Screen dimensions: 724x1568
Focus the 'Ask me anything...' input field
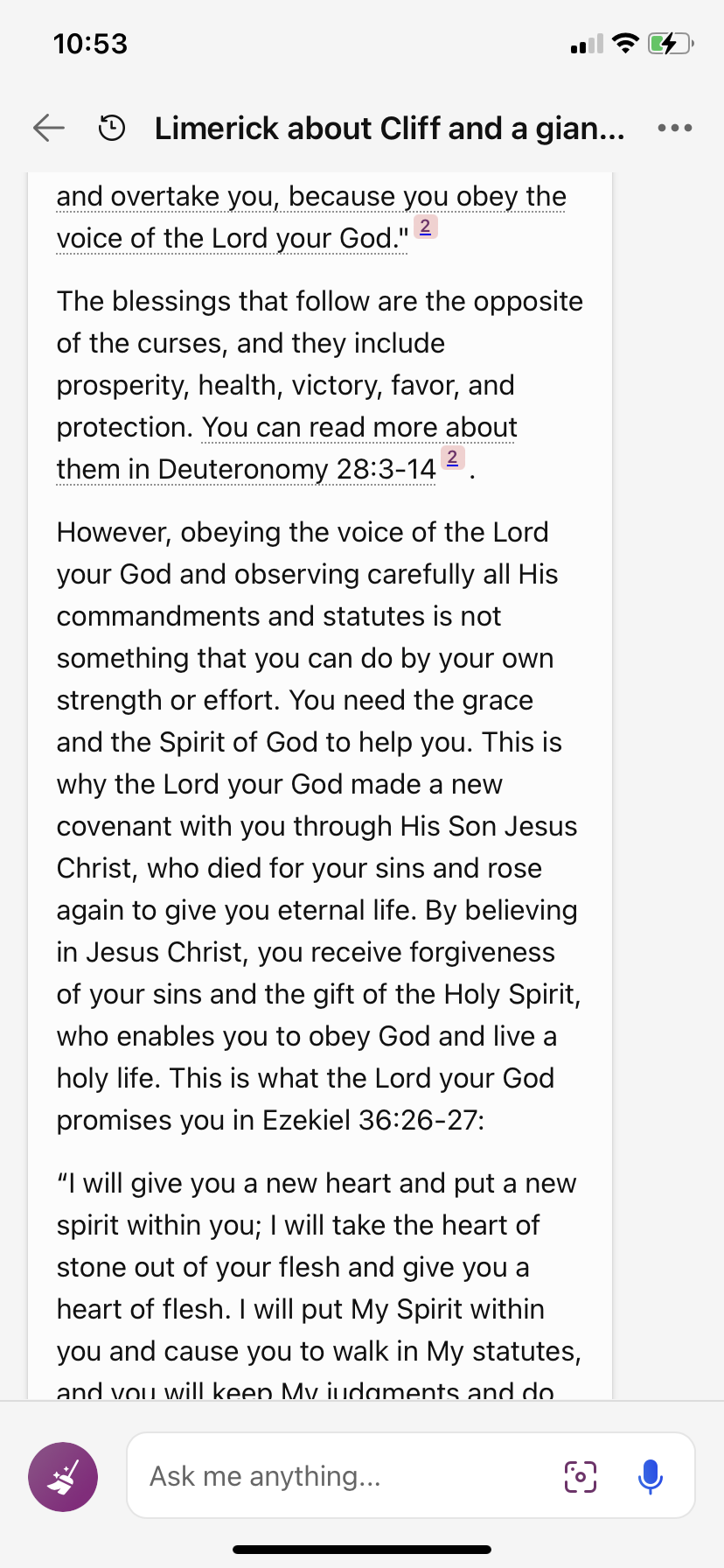350,1476
